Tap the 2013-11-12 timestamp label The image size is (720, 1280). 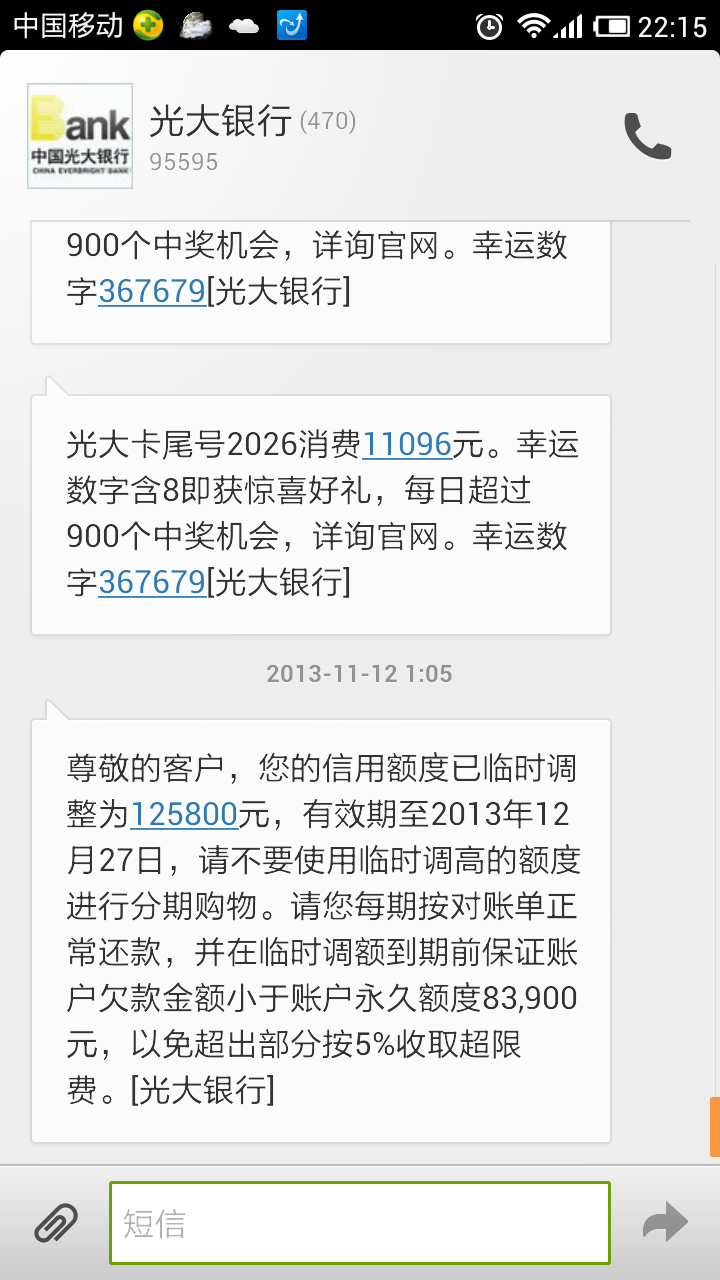pyautogui.click(x=360, y=674)
